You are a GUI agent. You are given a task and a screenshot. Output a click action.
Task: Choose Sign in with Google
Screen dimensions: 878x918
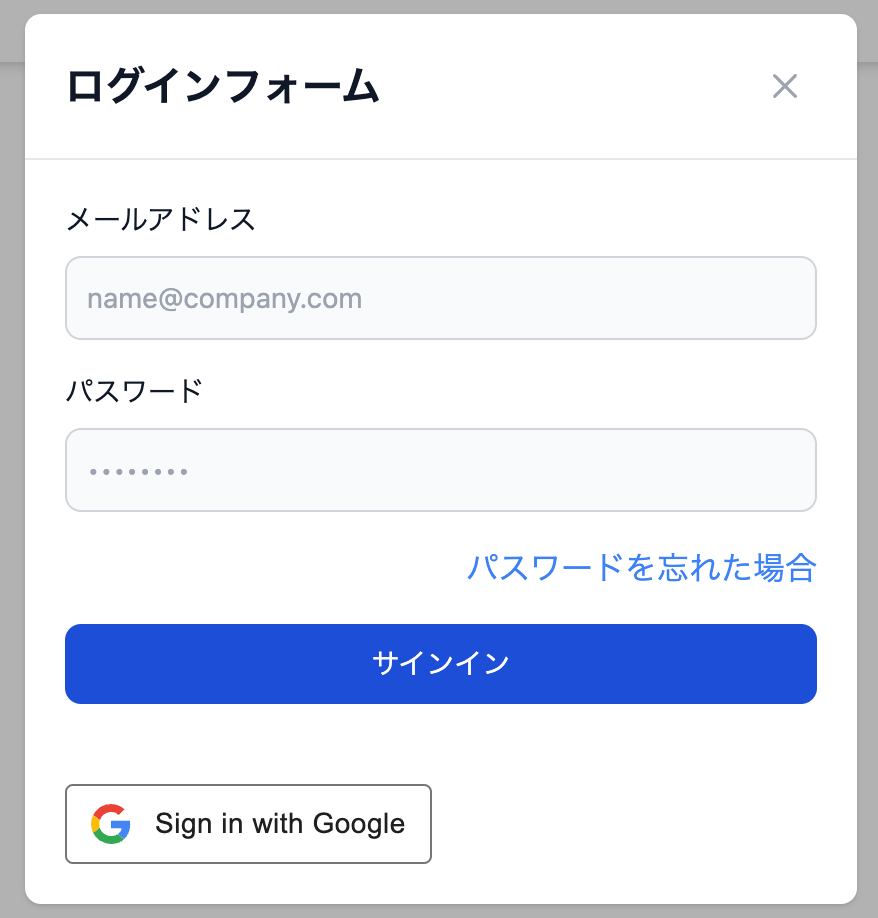coord(248,824)
